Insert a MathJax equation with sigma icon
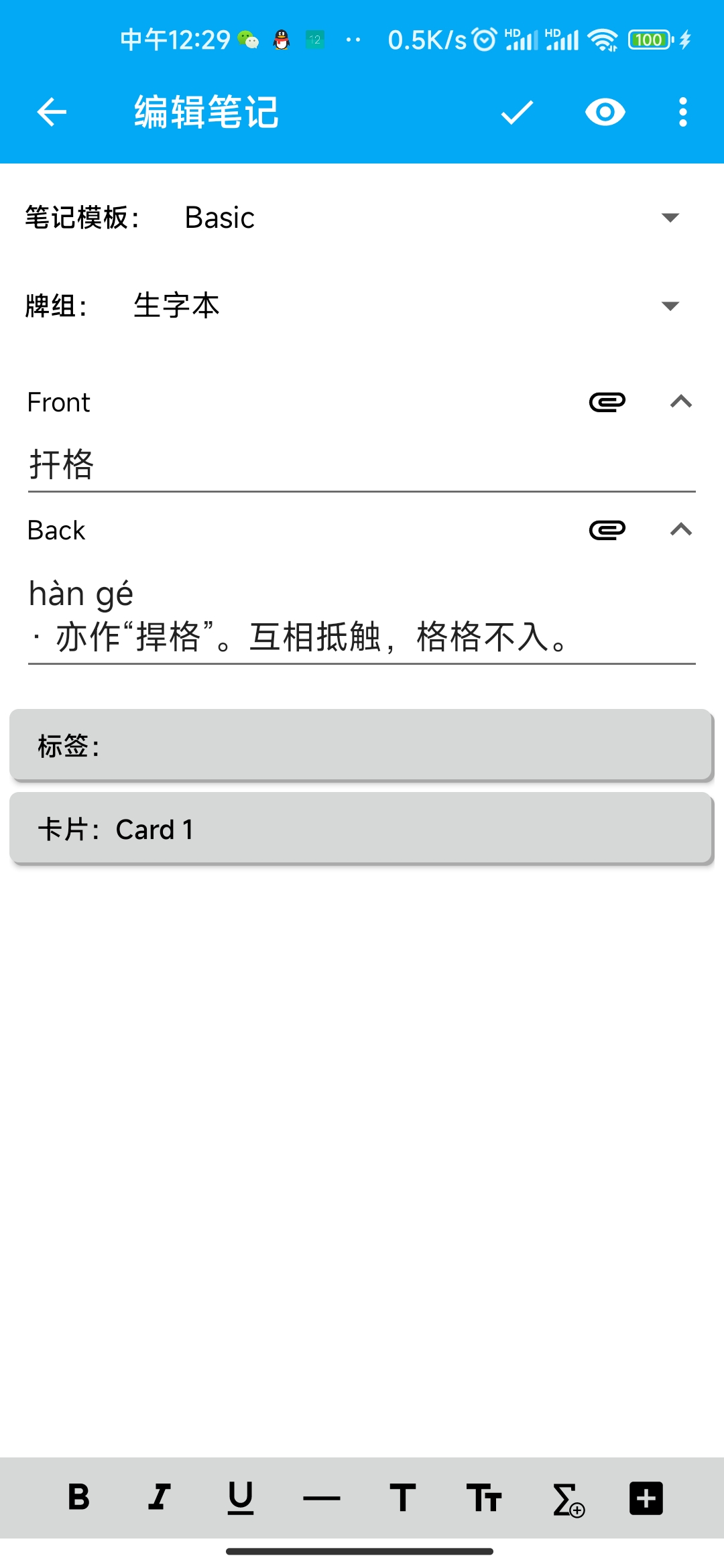This screenshot has height=1568, width=724. tap(567, 1498)
